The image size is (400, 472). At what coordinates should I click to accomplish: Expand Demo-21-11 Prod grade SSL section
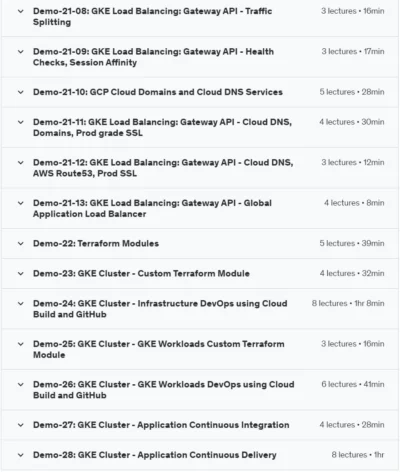(x=200, y=127)
